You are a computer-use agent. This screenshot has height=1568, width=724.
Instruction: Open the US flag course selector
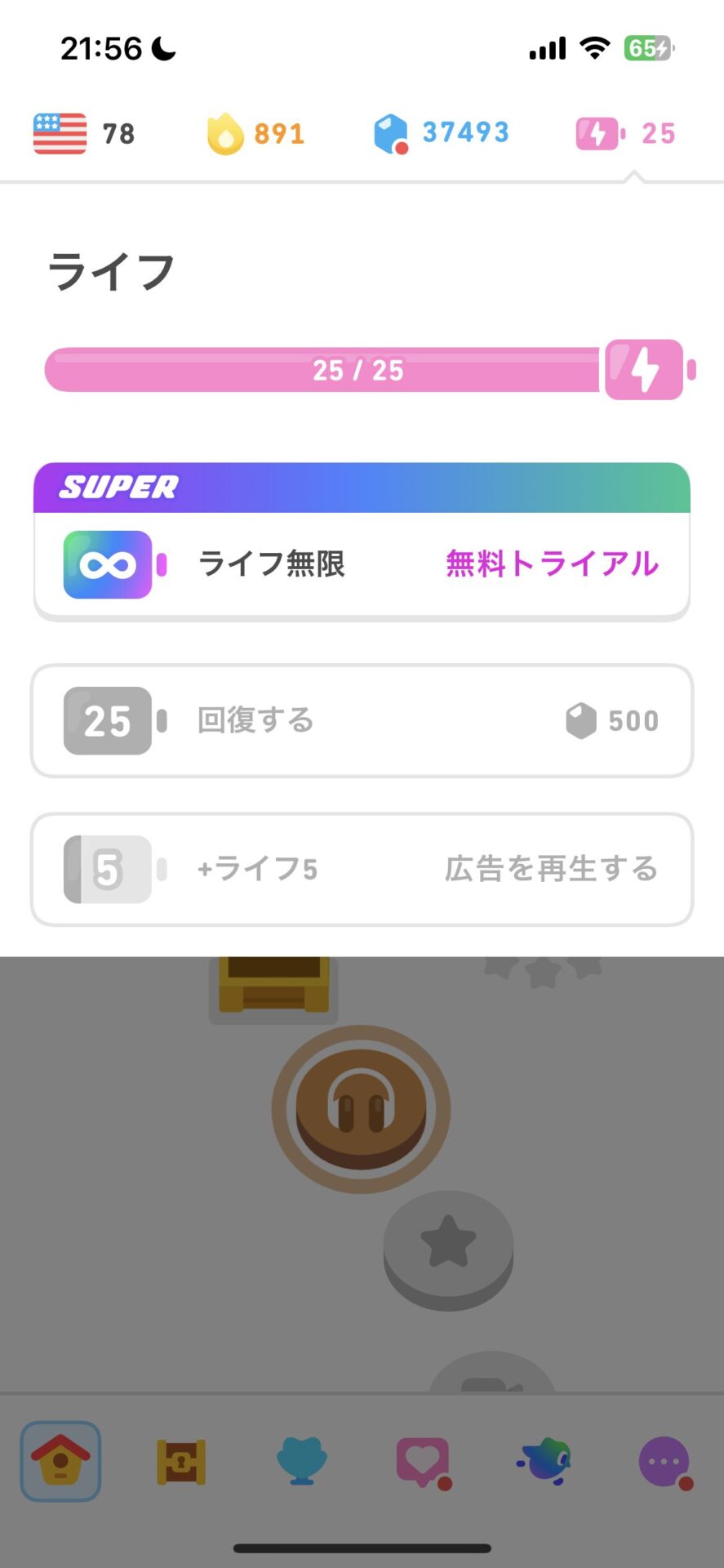(83, 133)
